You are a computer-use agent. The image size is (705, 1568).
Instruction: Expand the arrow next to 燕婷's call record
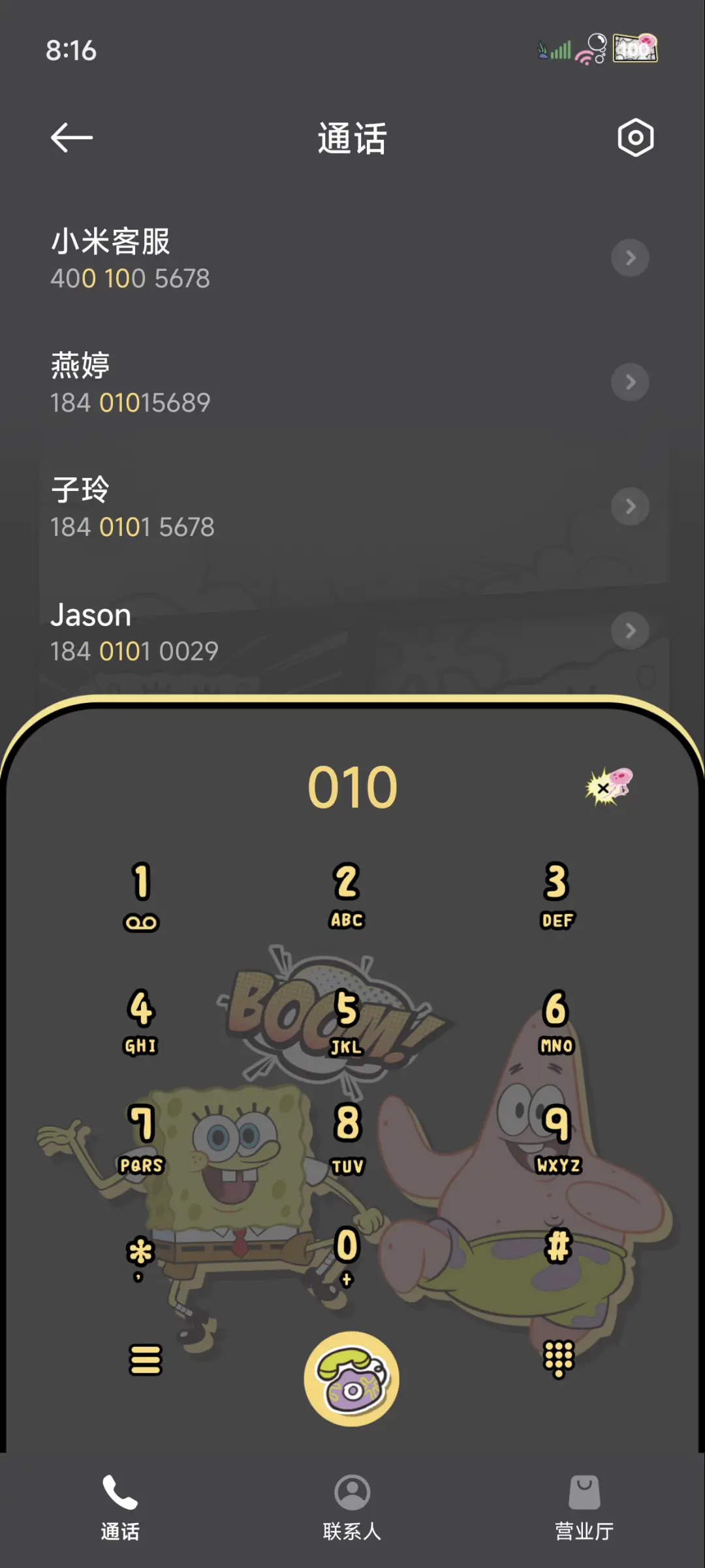click(x=631, y=383)
